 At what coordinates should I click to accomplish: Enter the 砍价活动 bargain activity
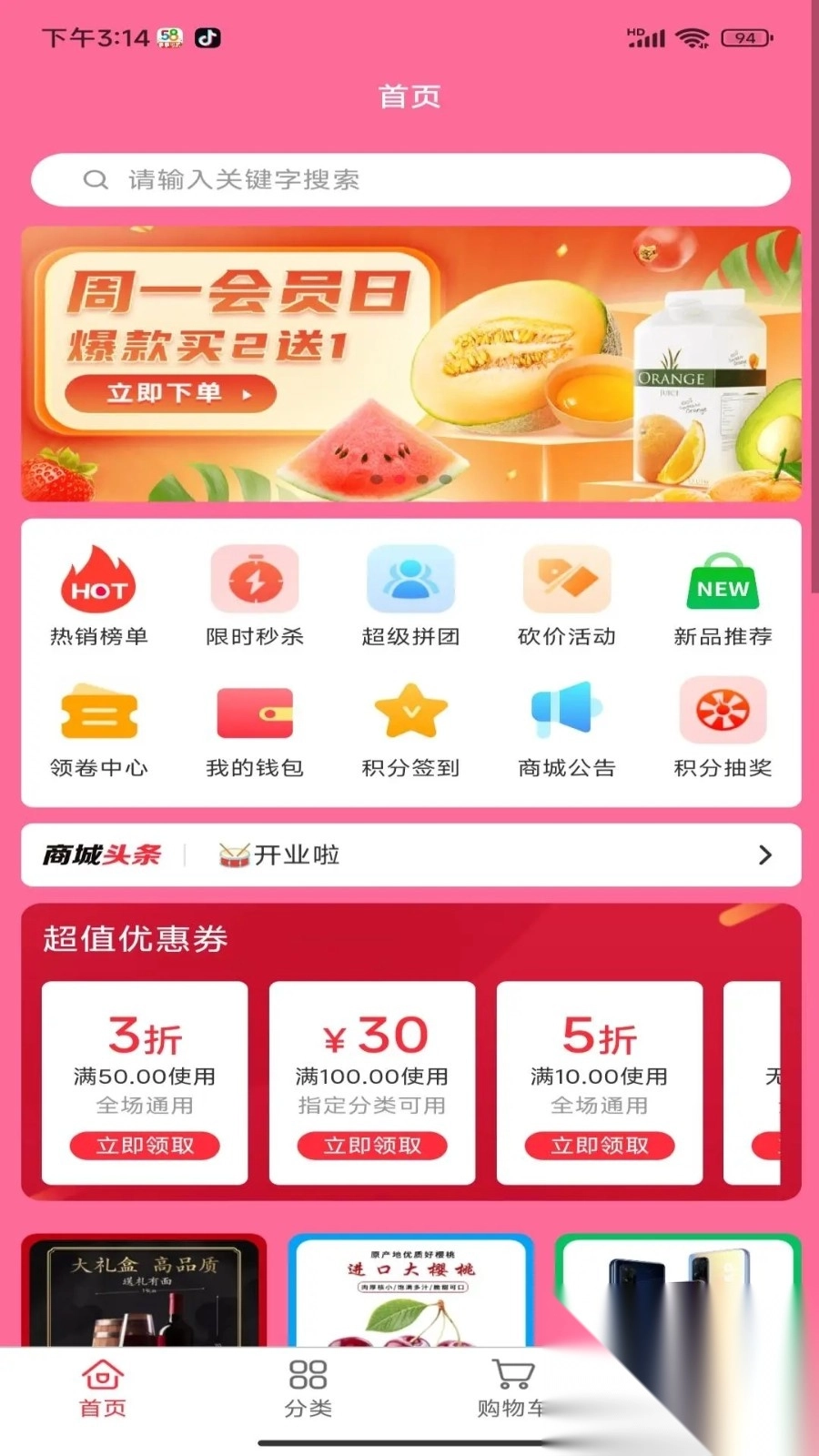566,593
